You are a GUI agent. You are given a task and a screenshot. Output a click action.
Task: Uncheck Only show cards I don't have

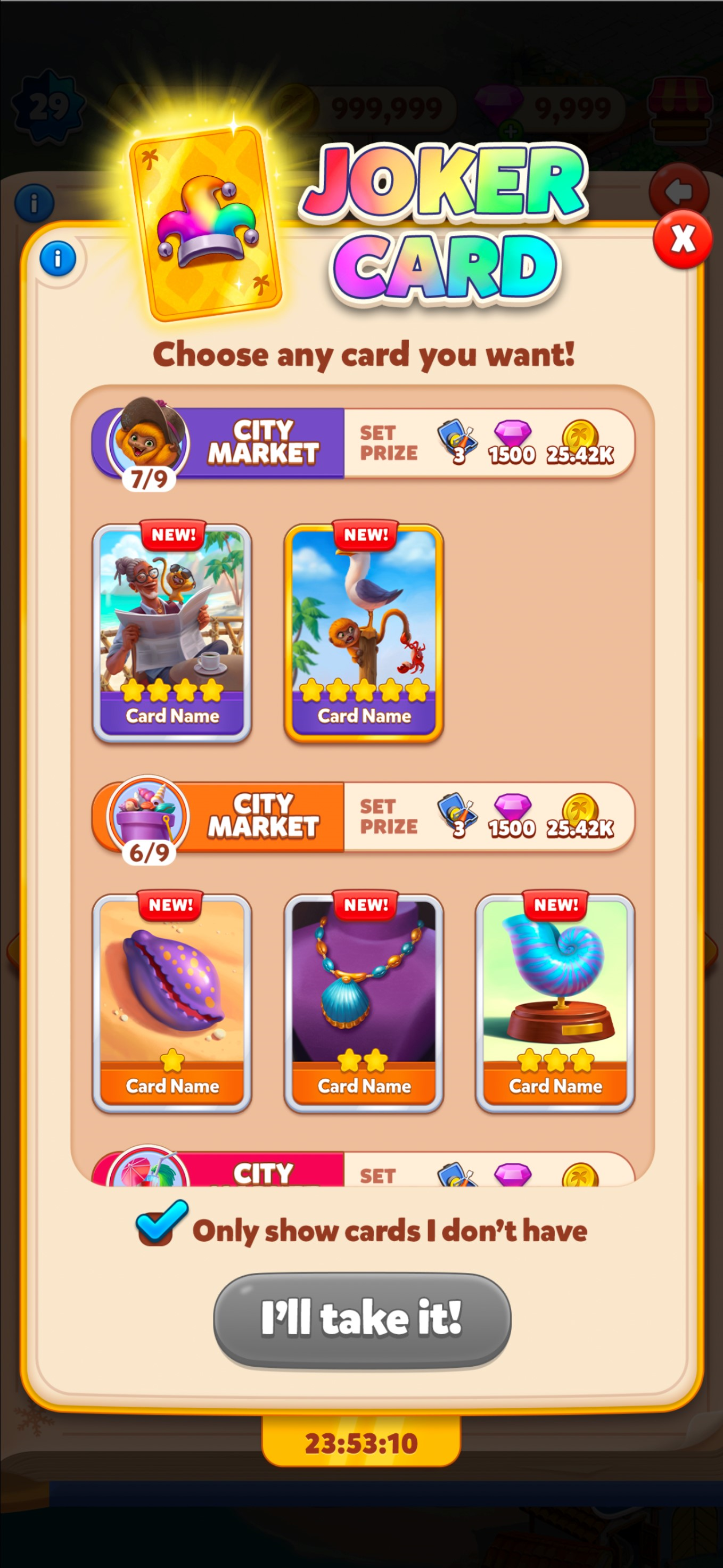[x=161, y=1224]
